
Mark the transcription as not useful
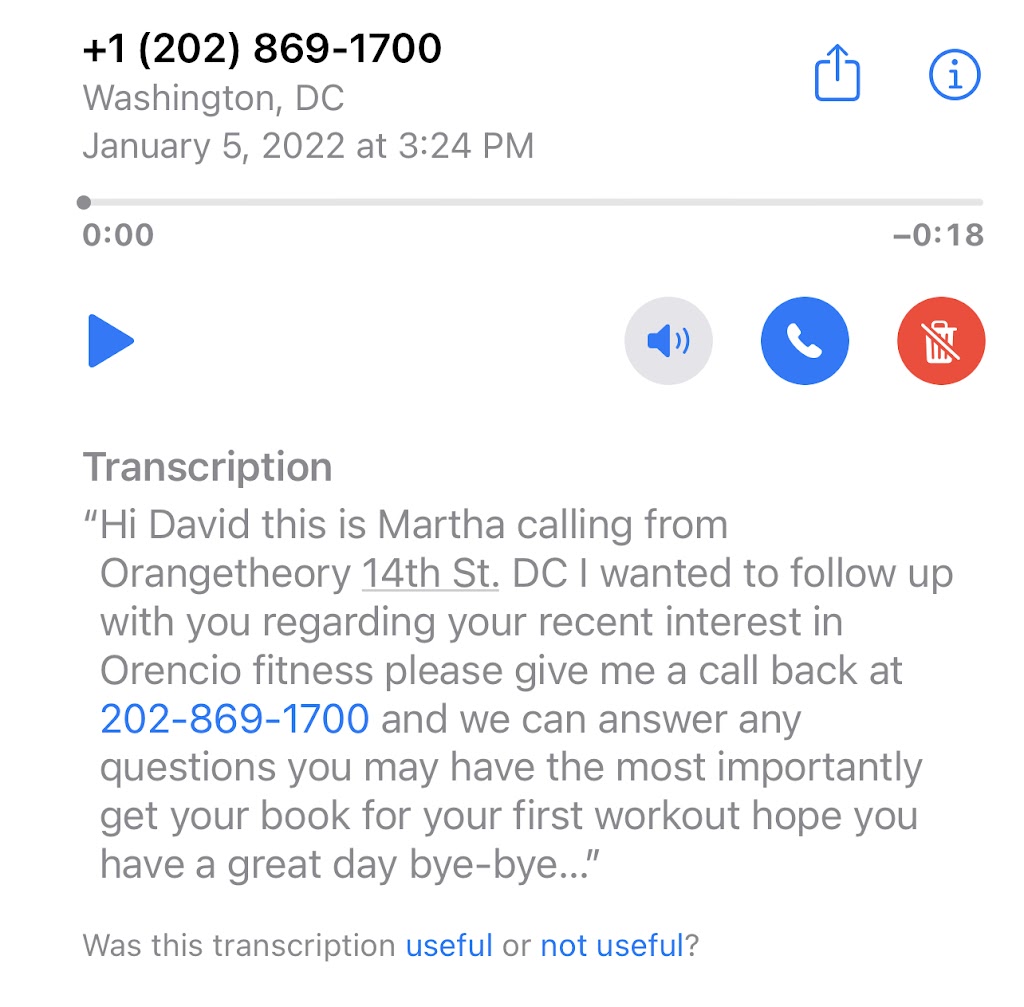pos(611,945)
